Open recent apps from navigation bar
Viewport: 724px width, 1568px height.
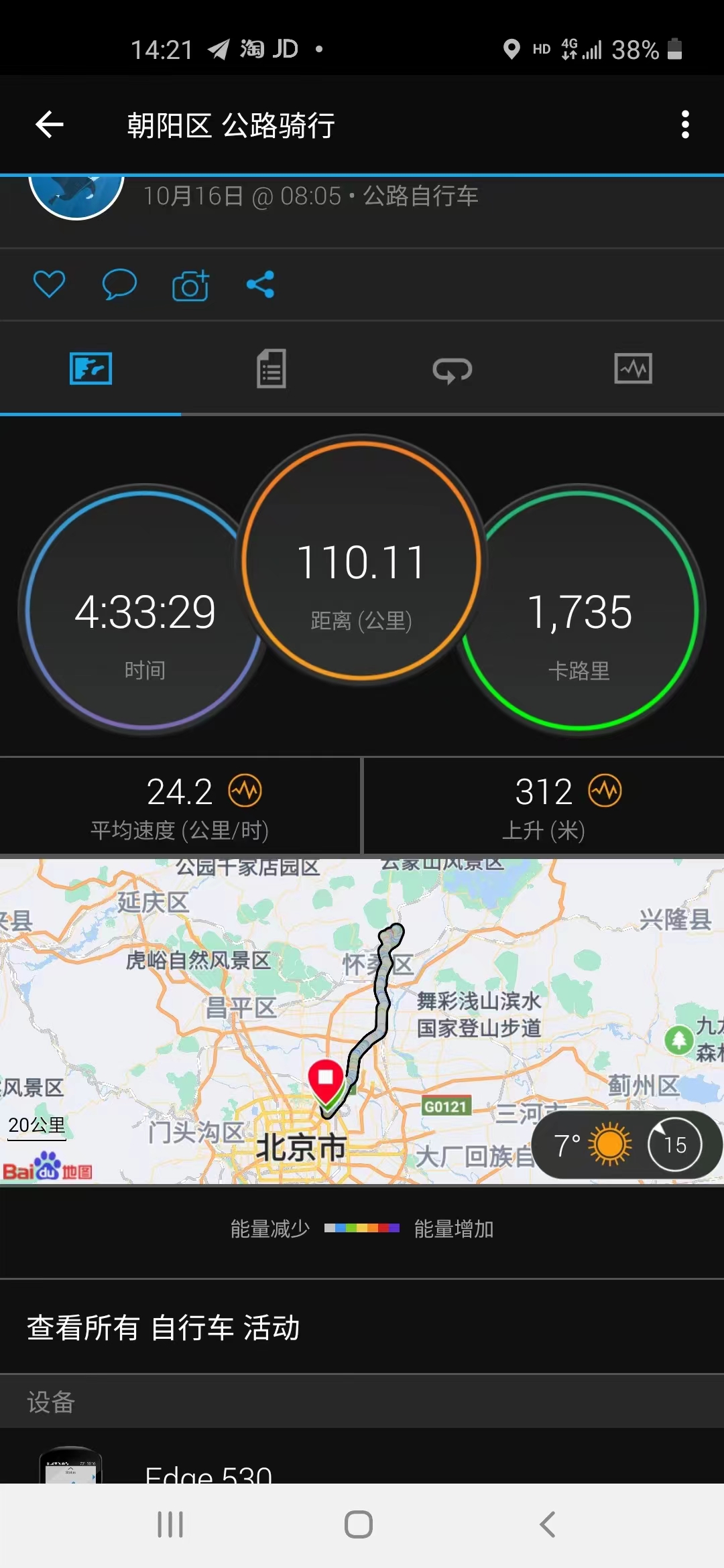pyautogui.click(x=170, y=1524)
